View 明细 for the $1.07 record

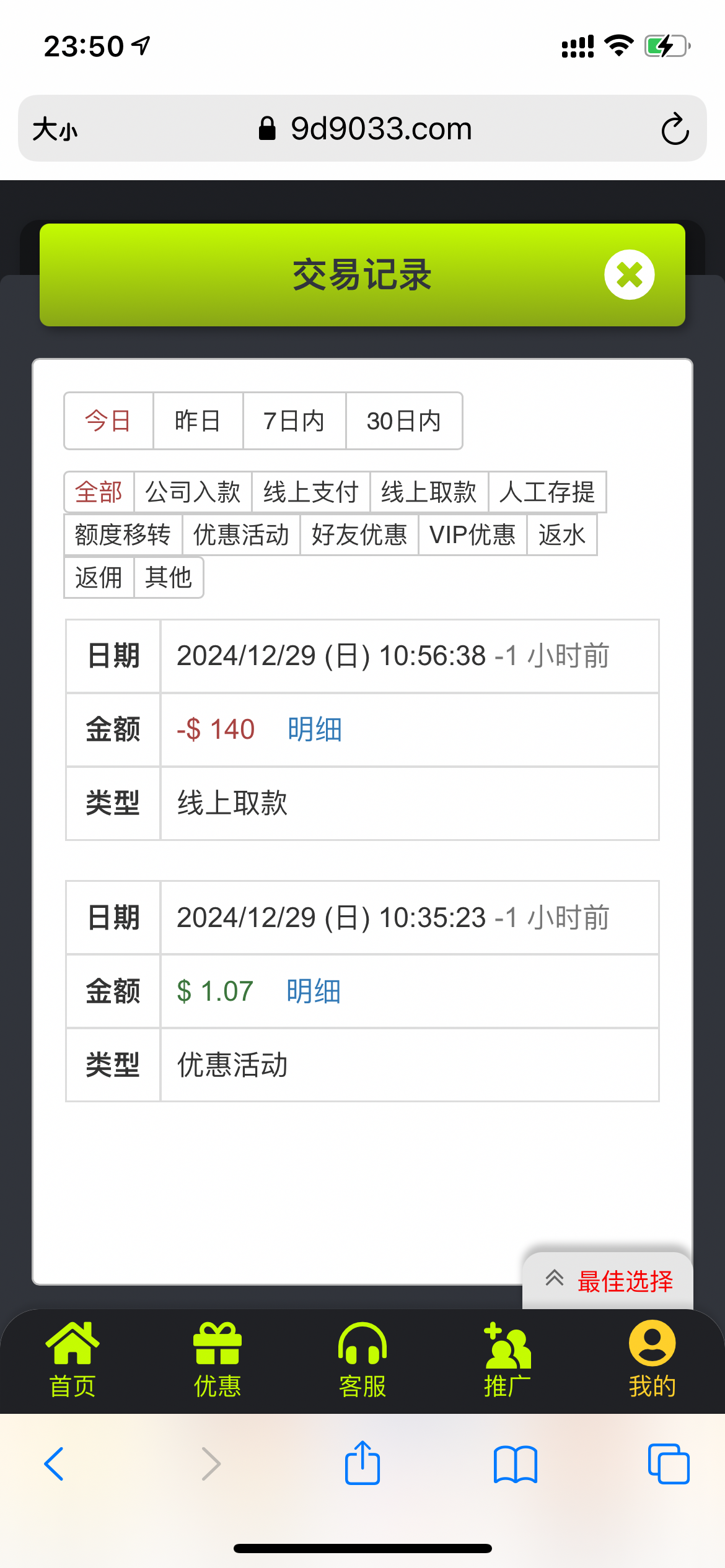[314, 991]
